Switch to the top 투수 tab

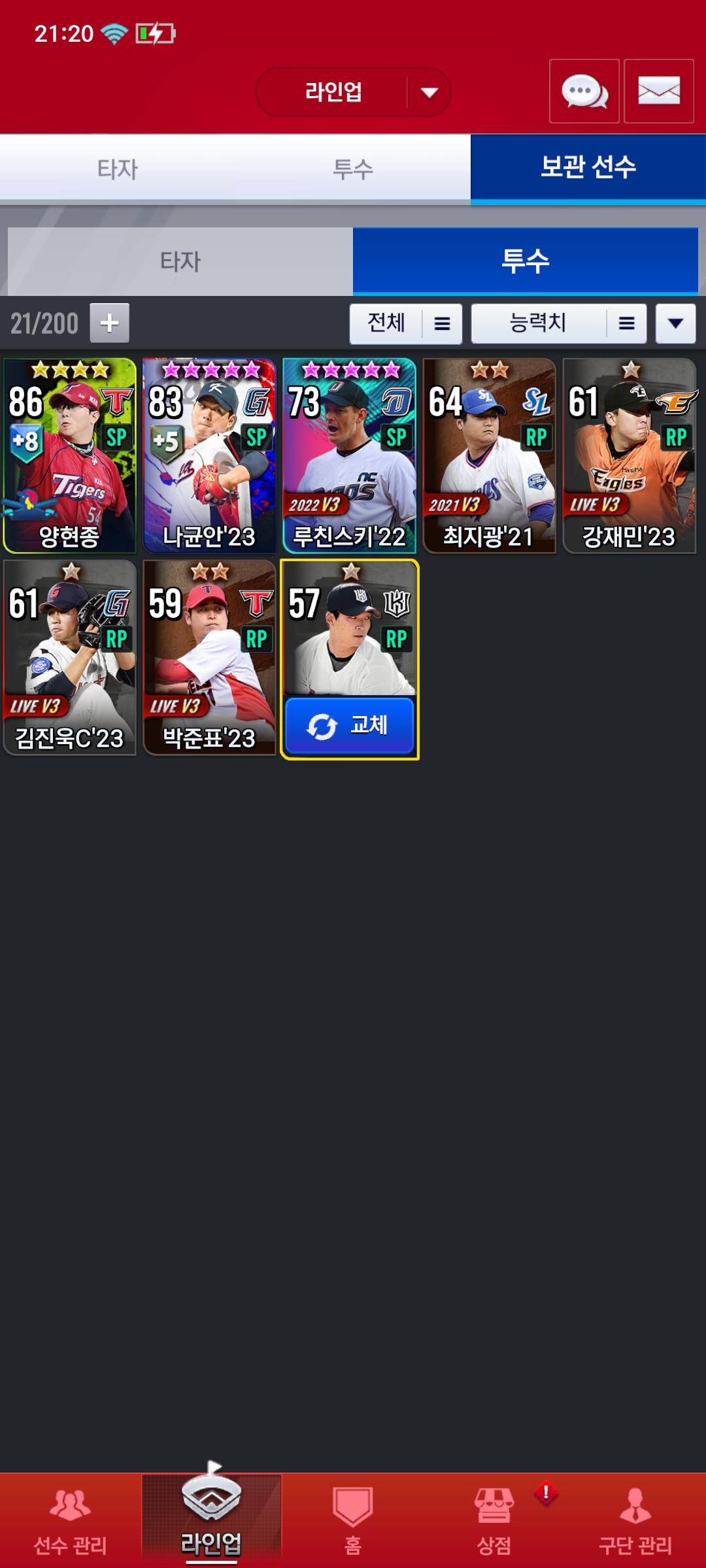click(353, 169)
